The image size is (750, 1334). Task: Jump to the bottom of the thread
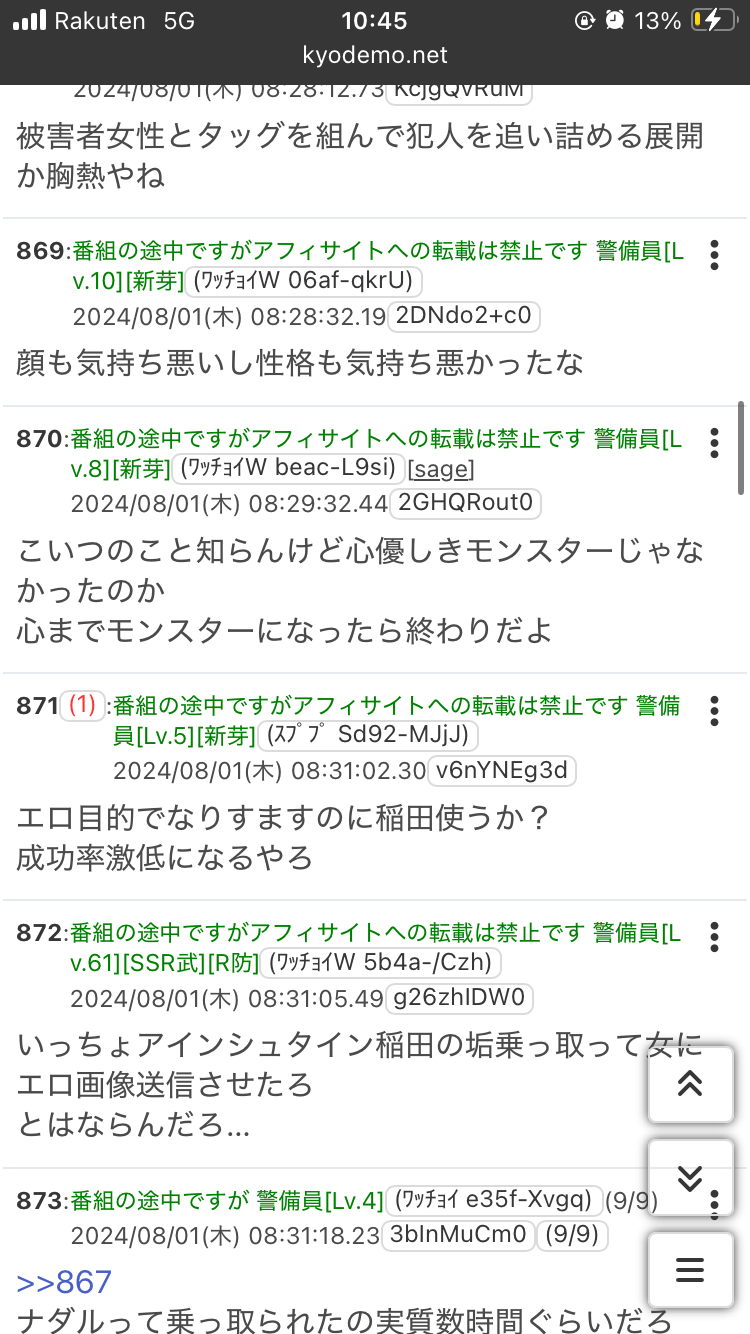tap(690, 1178)
